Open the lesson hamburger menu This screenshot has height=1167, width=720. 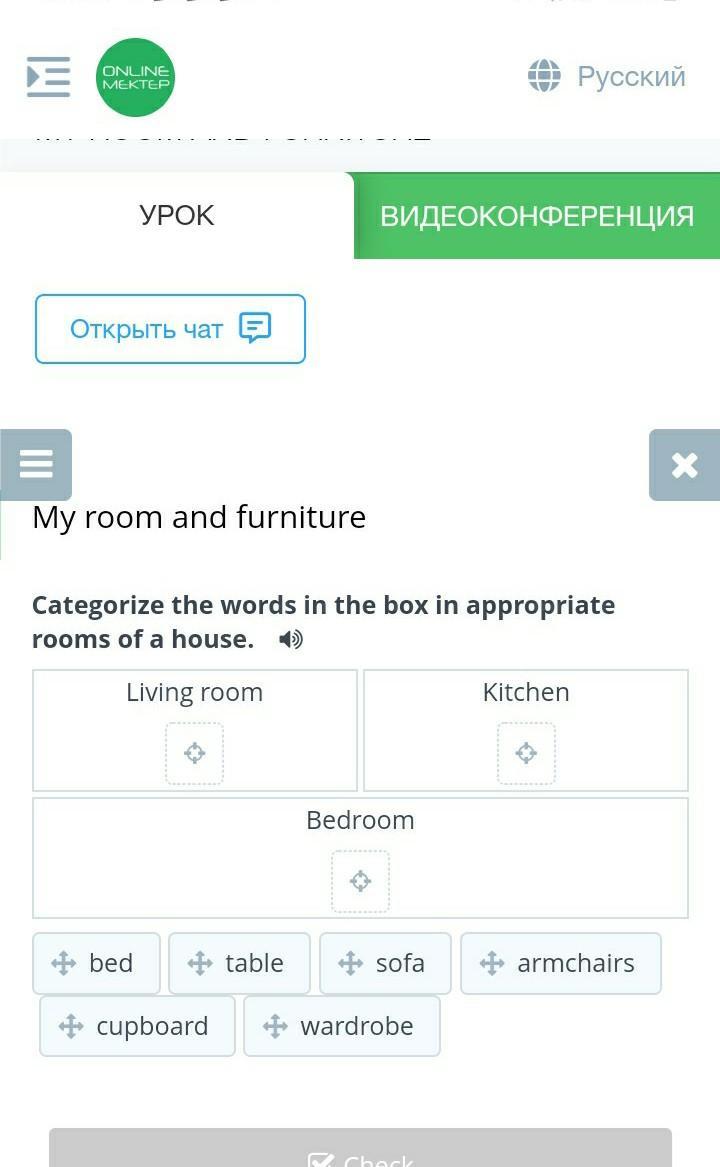(x=36, y=464)
